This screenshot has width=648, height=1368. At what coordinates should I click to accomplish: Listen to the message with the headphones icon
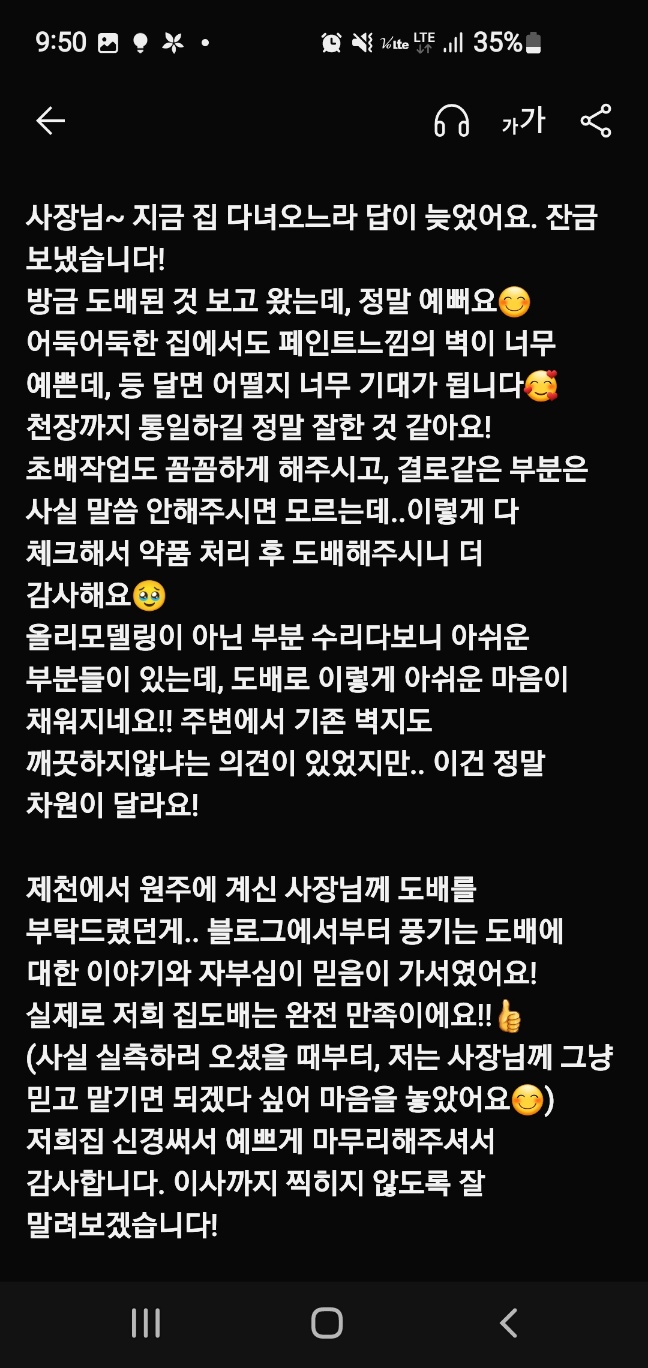[x=452, y=121]
